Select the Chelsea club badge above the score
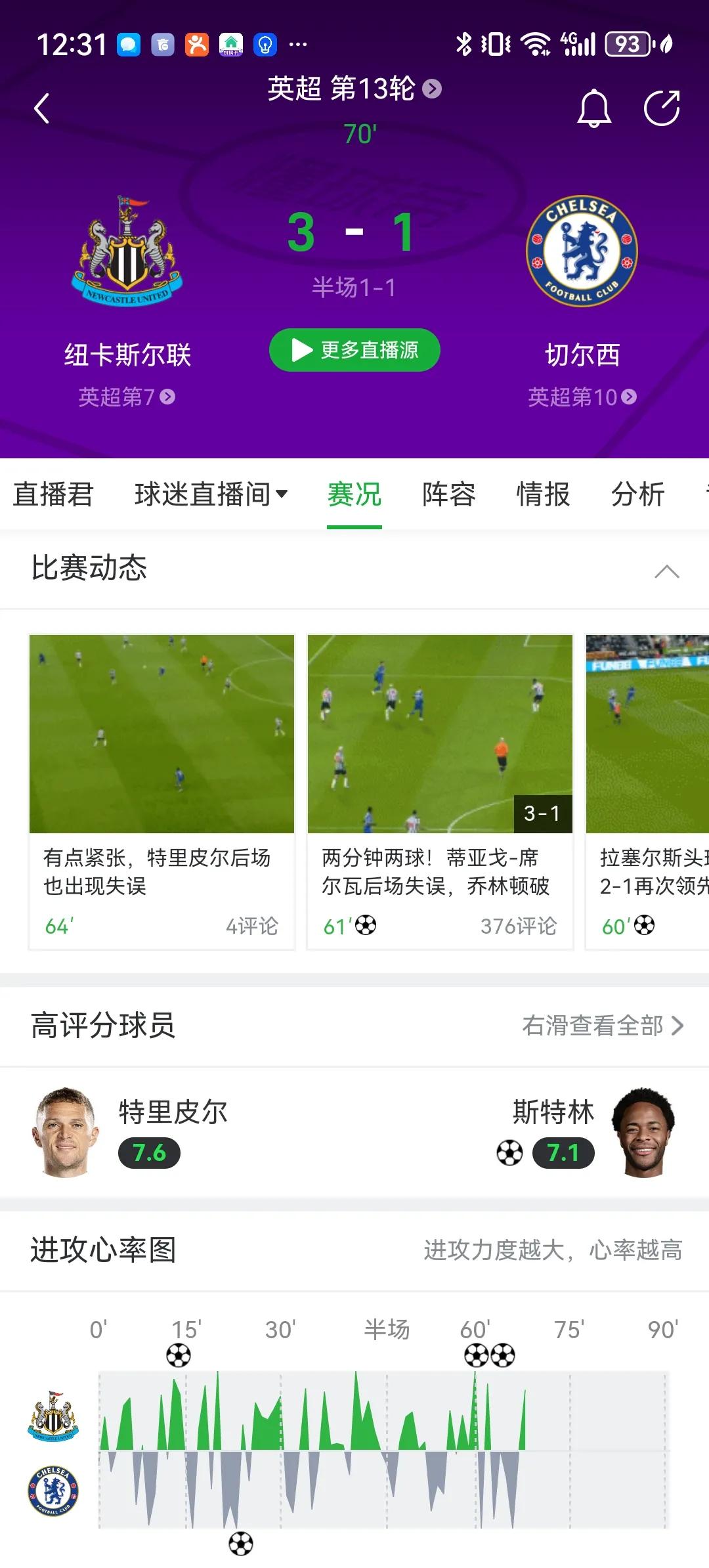 pyautogui.click(x=582, y=250)
